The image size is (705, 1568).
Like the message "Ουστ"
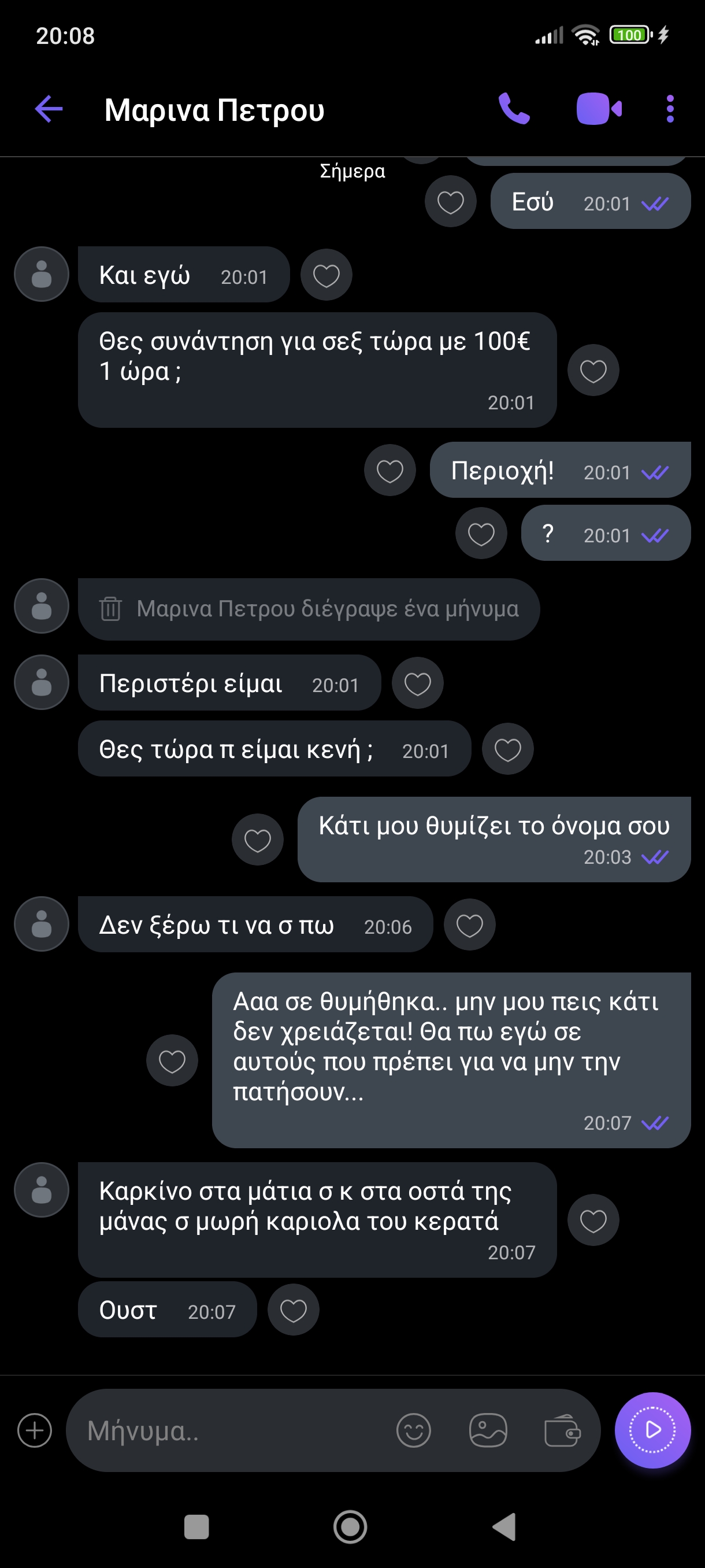[x=293, y=1310]
